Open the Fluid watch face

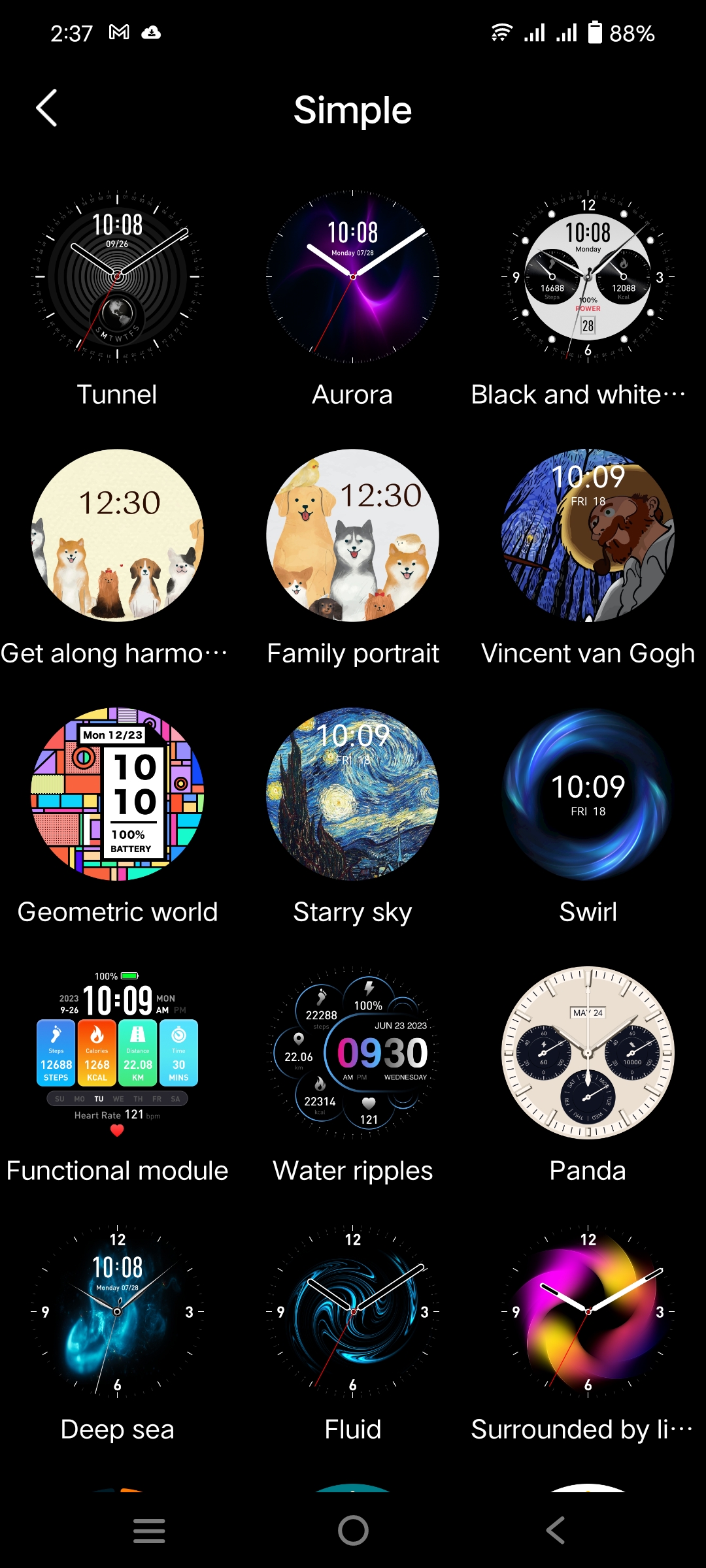353,1311
